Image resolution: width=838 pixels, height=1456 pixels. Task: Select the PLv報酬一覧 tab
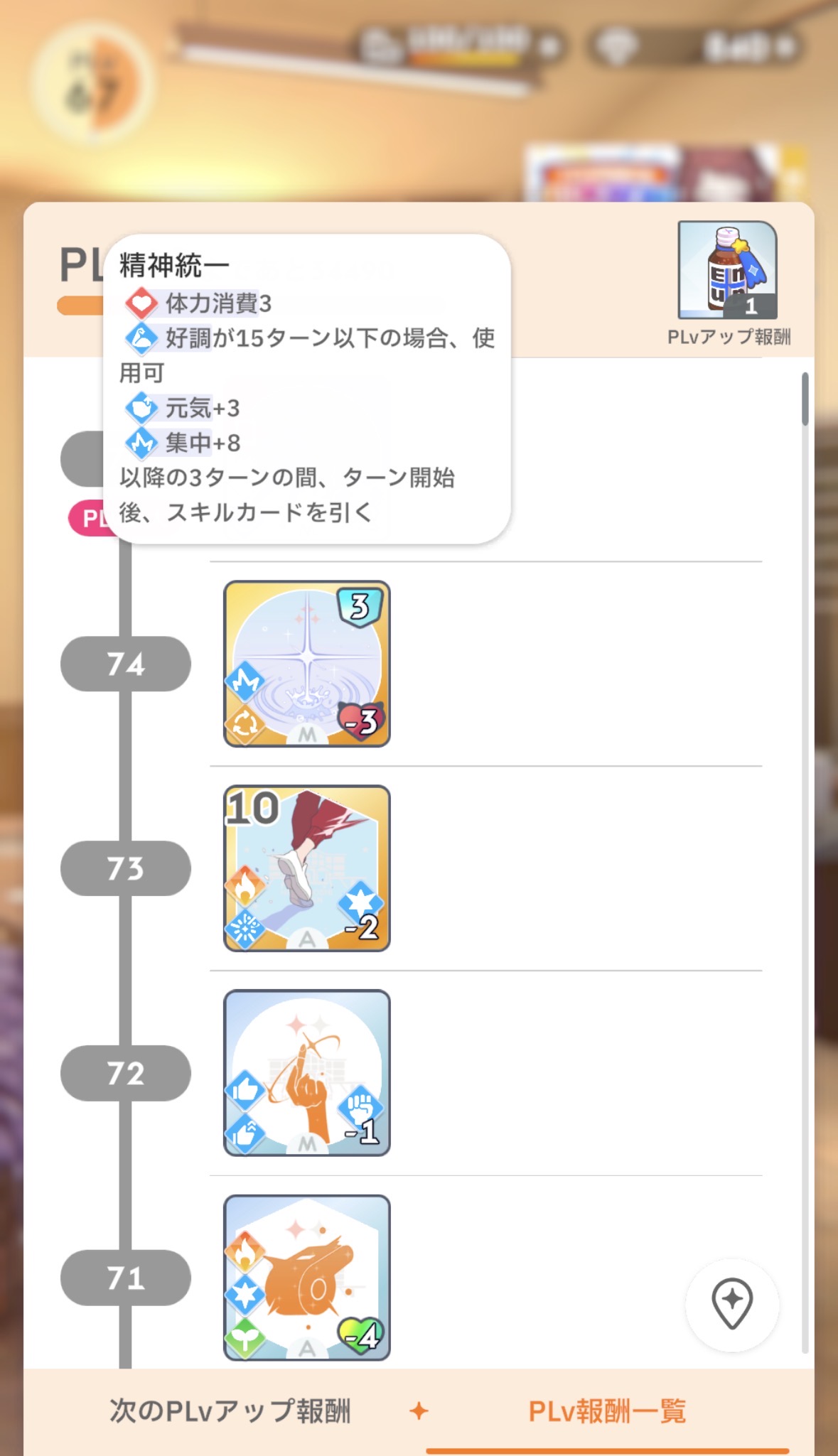pyautogui.click(x=607, y=1411)
